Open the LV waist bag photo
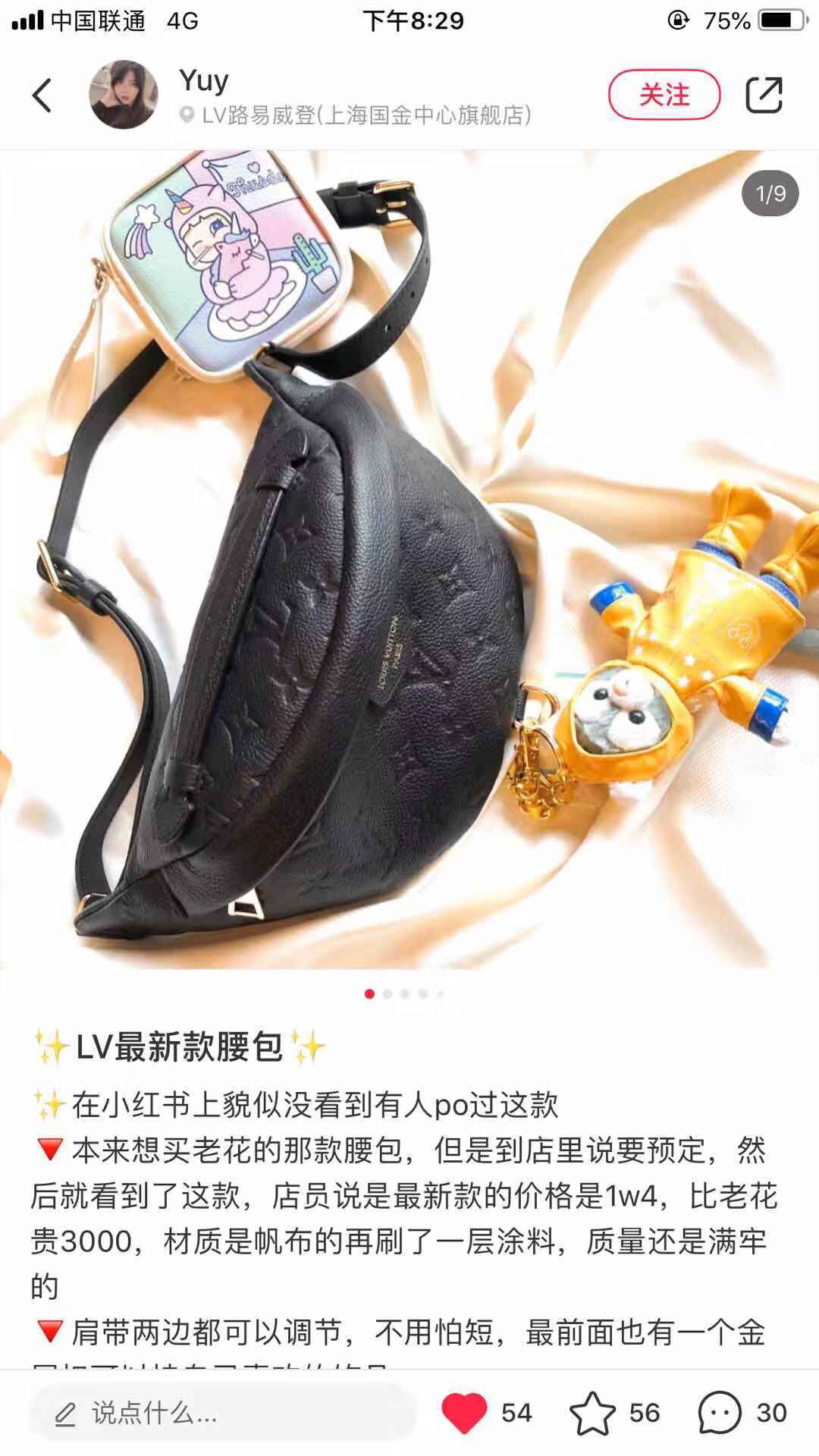 pos(409,561)
